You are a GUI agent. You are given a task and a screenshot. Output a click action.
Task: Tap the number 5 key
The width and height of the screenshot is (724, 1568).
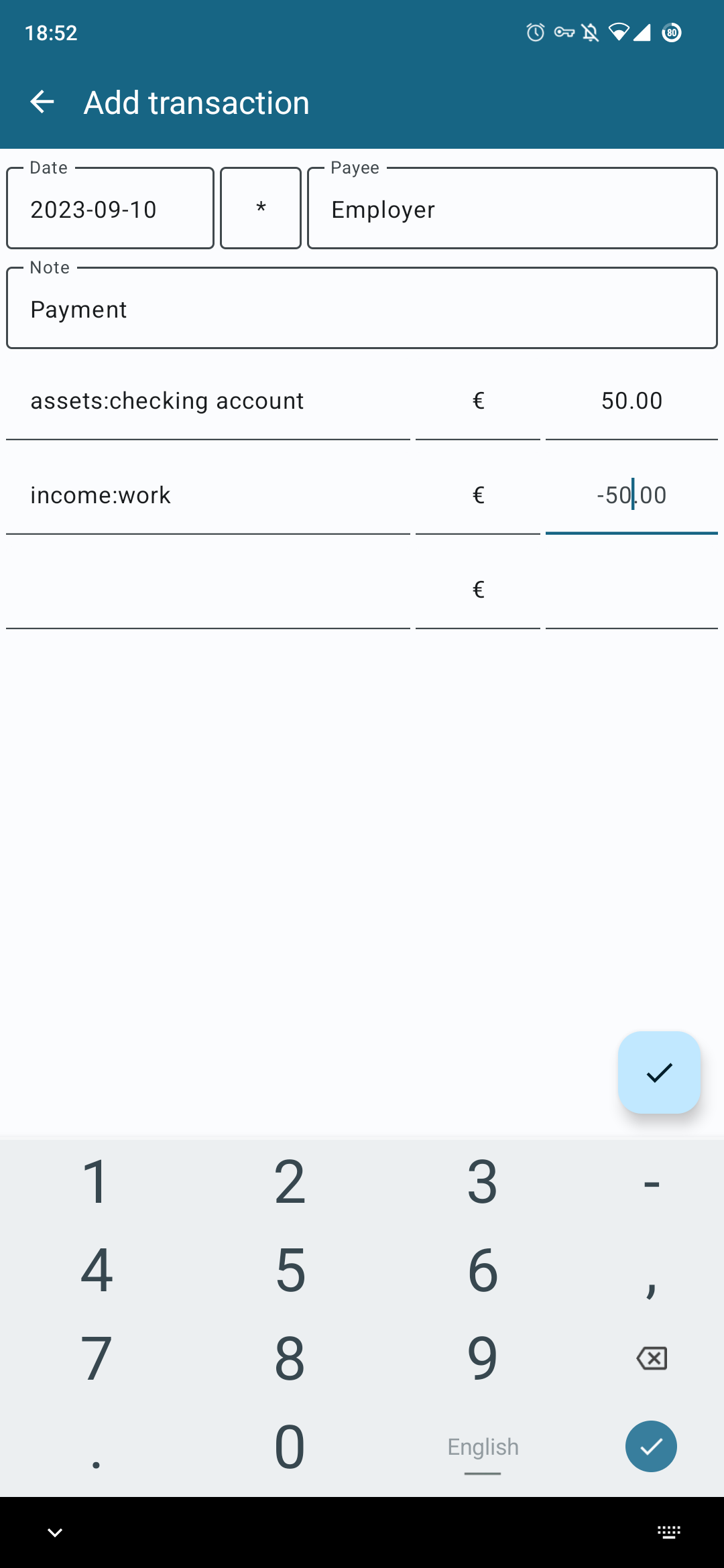tap(289, 1270)
